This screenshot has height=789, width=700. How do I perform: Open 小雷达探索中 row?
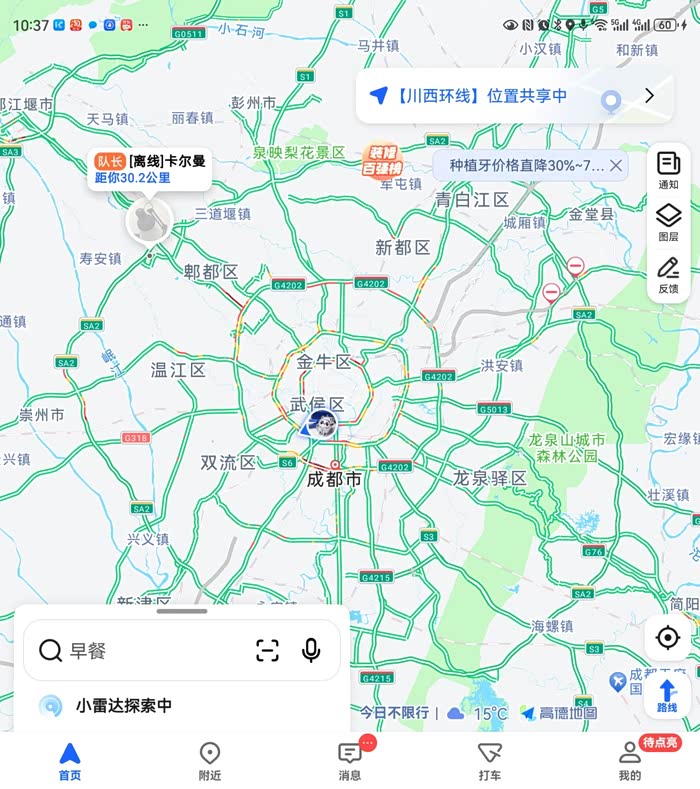124,705
